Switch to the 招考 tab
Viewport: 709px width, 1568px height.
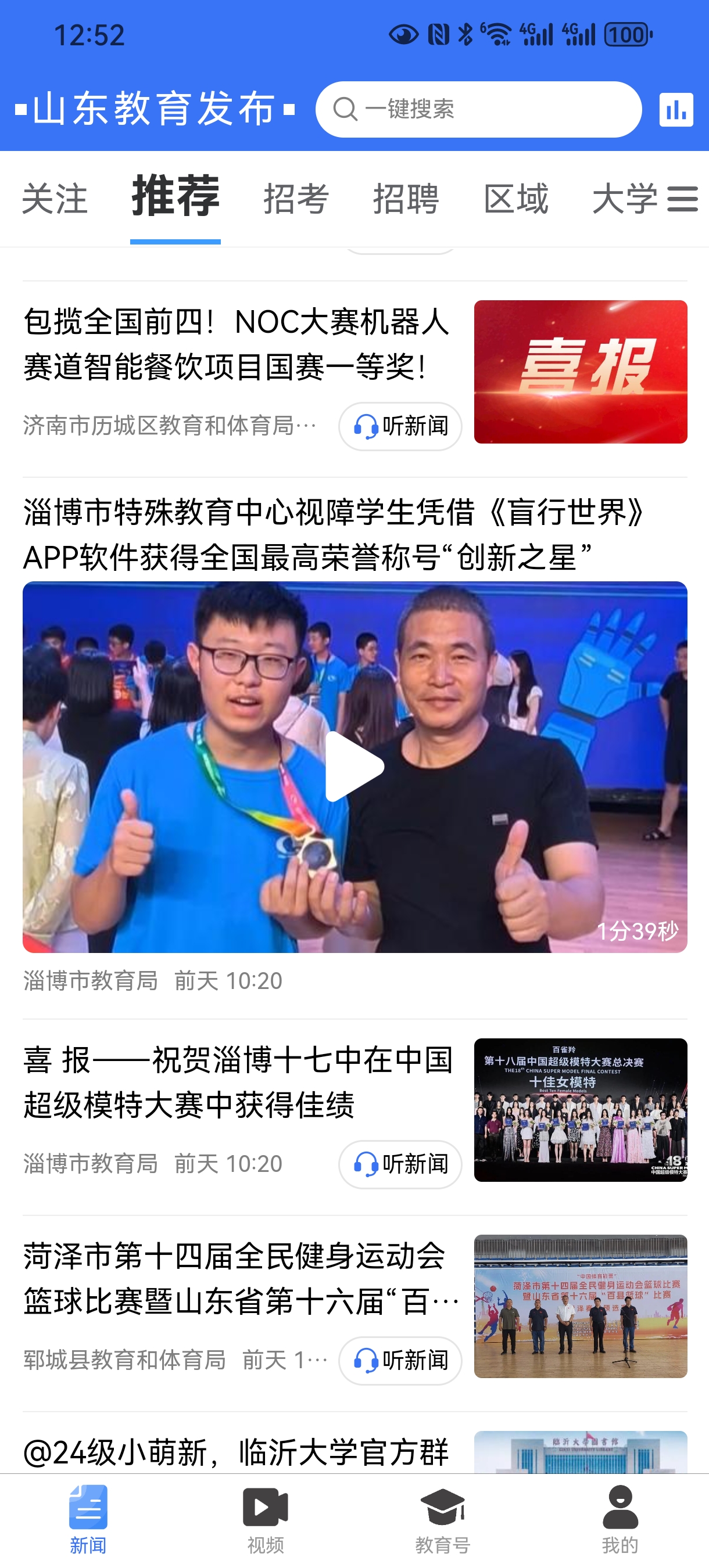pyautogui.click(x=296, y=199)
